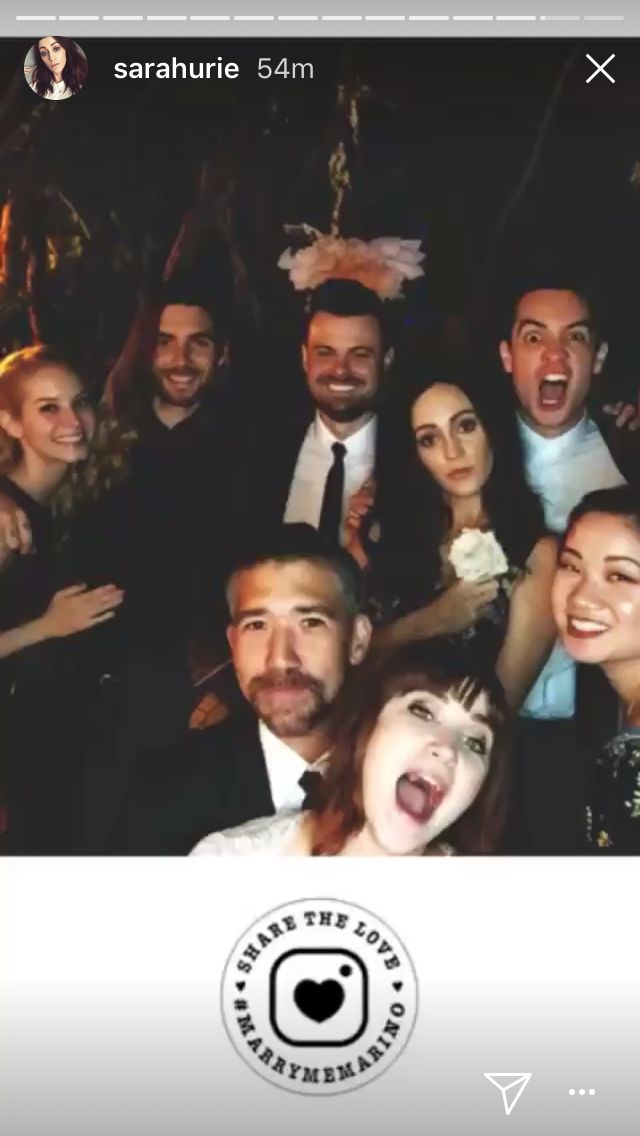Open the sarahurie username link
Viewport: 640px width, 1136px height.
[x=176, y=69]
